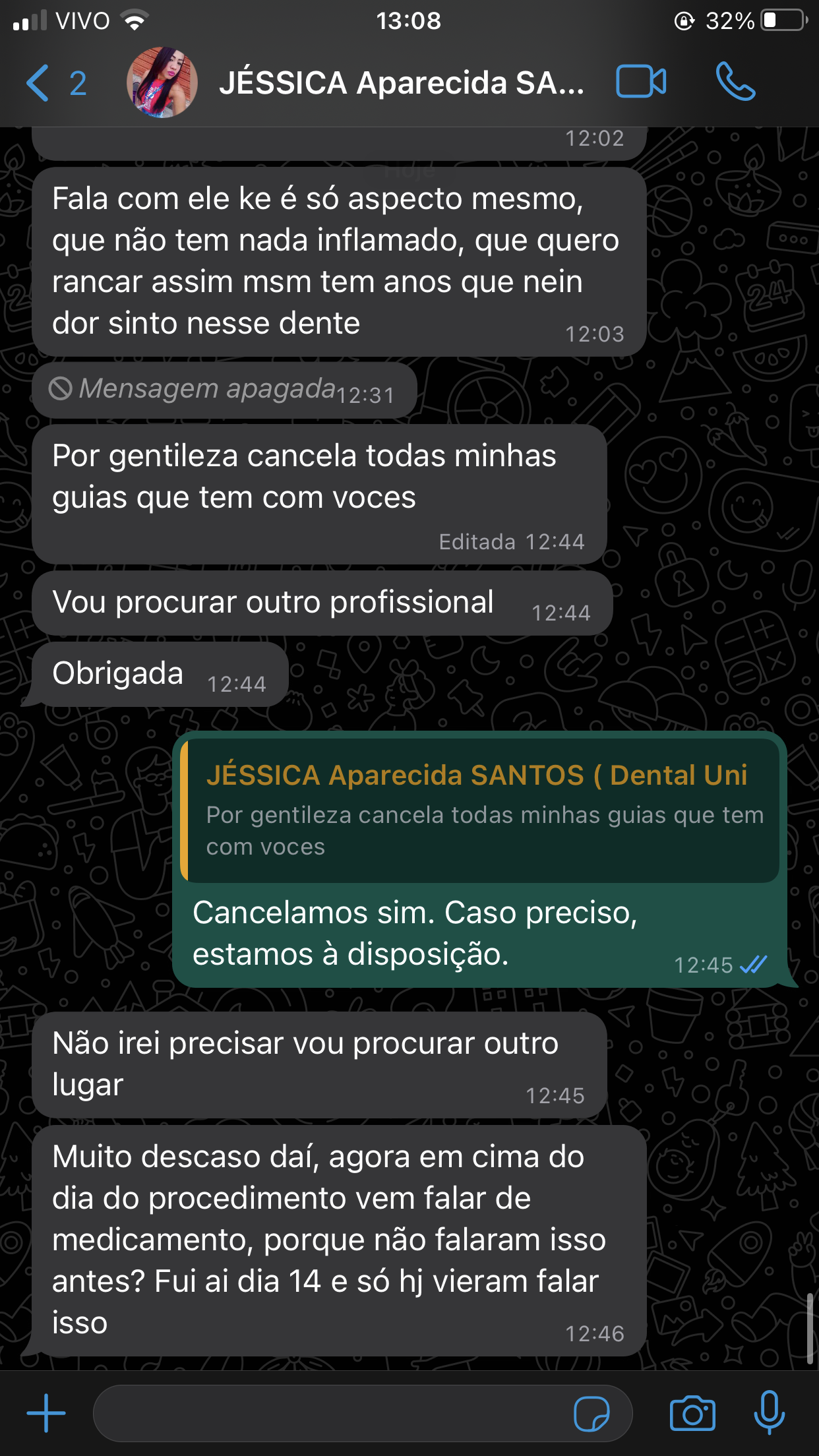Open contact info for JÉSSICA Aparecida SA...

[x=401, y=83]
